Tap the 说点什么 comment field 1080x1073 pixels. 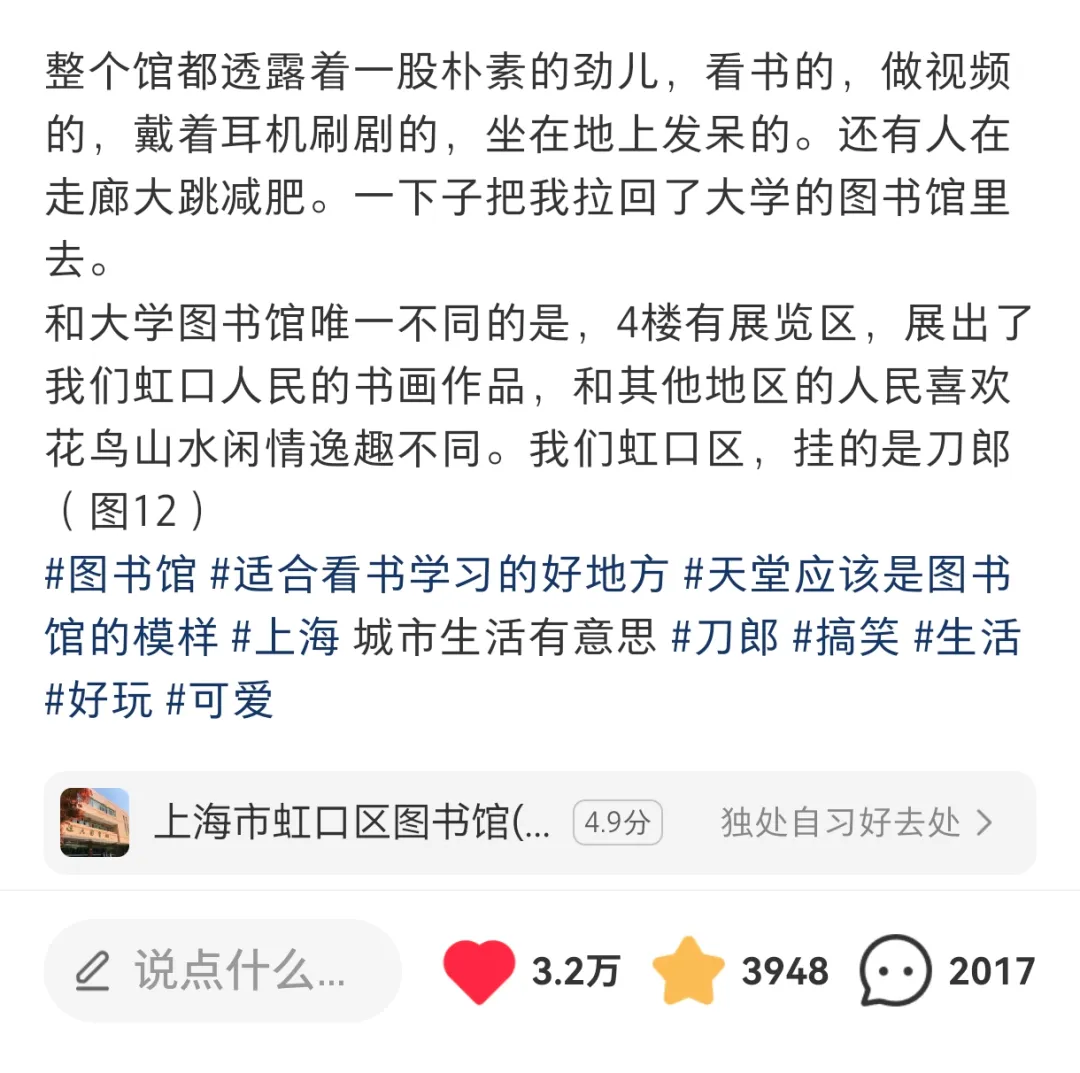(x=222, y=970)
